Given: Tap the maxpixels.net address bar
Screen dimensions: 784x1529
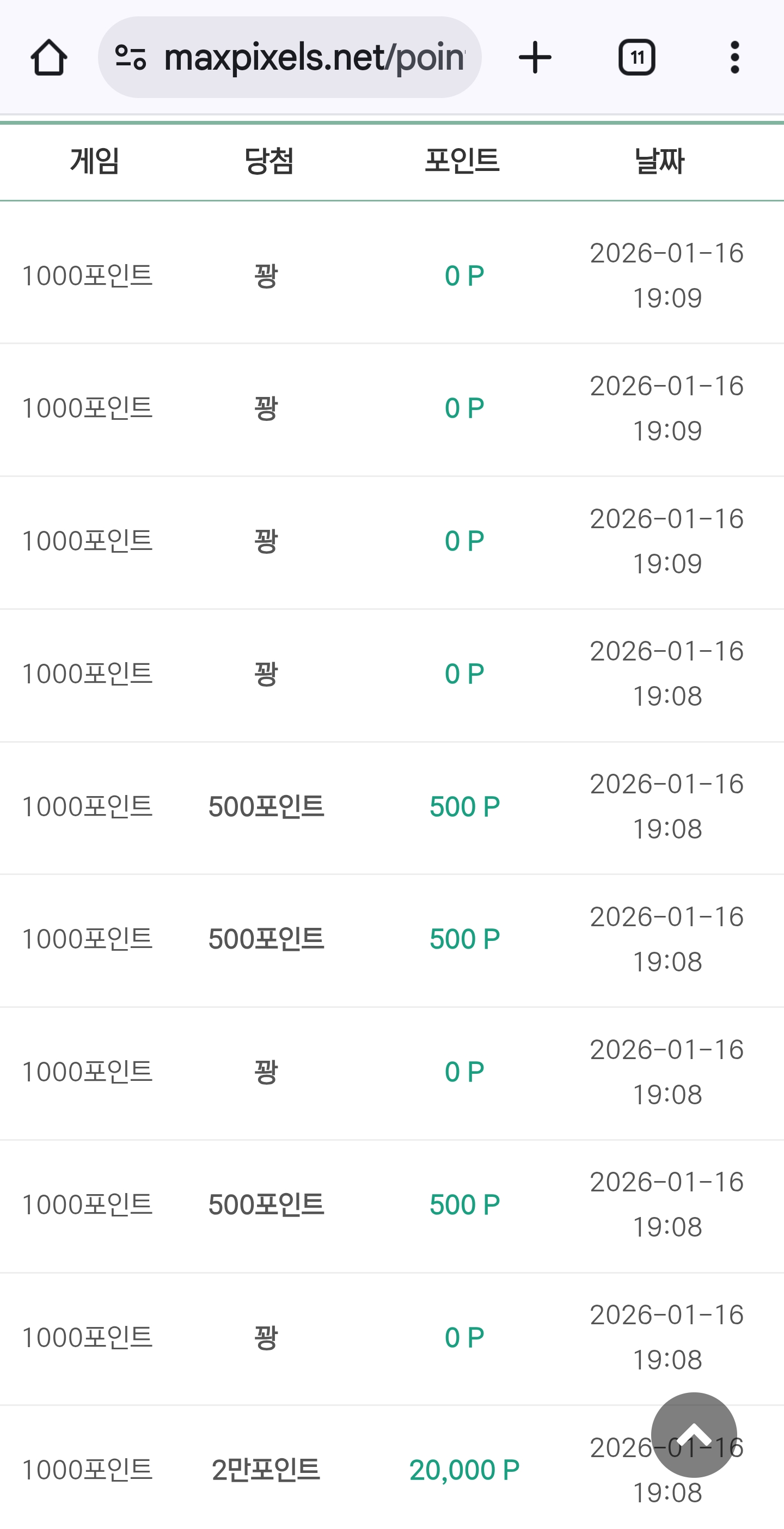Looking at the screenshot, I should coord(314,58).
